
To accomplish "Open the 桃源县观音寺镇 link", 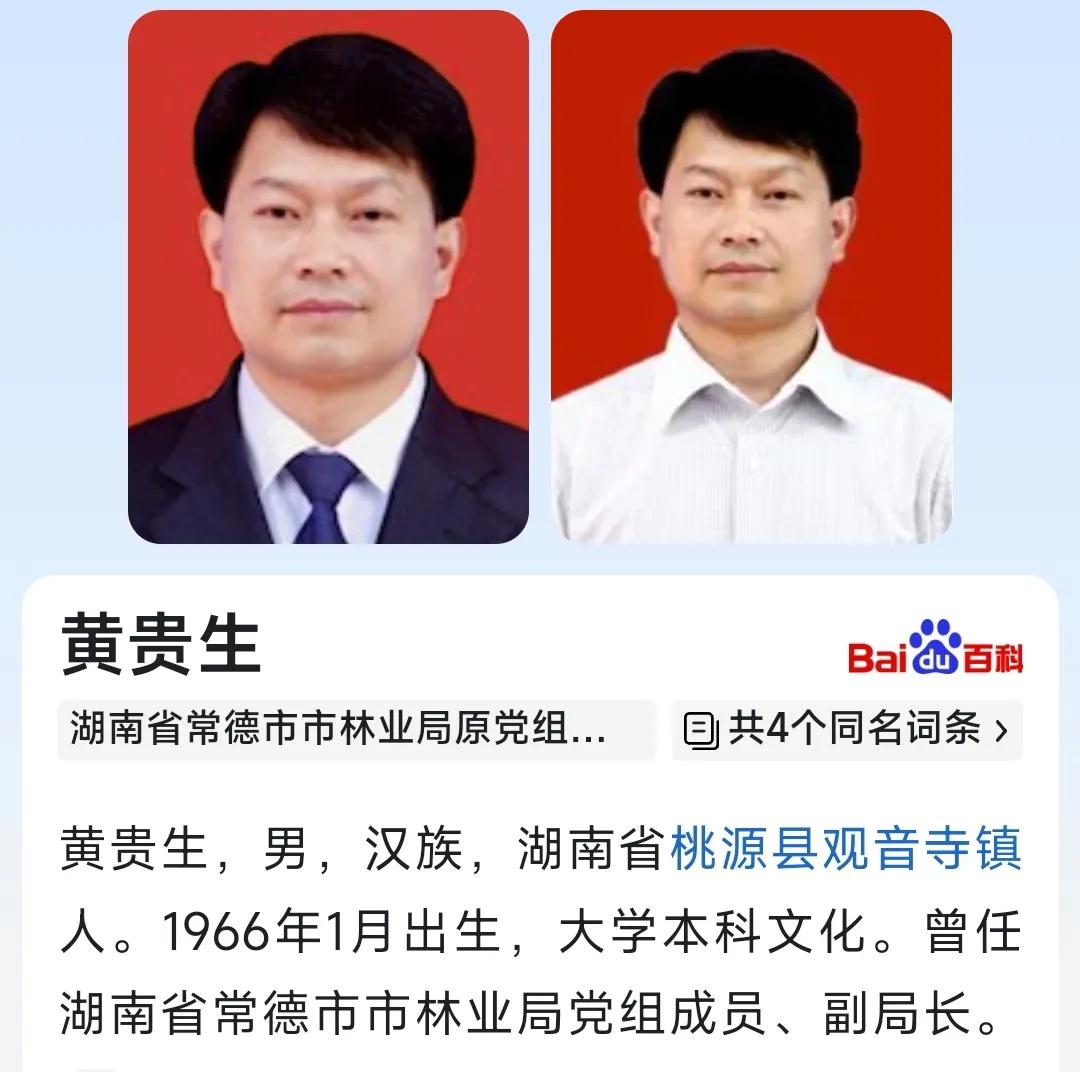I will click(x=846, y=850).
